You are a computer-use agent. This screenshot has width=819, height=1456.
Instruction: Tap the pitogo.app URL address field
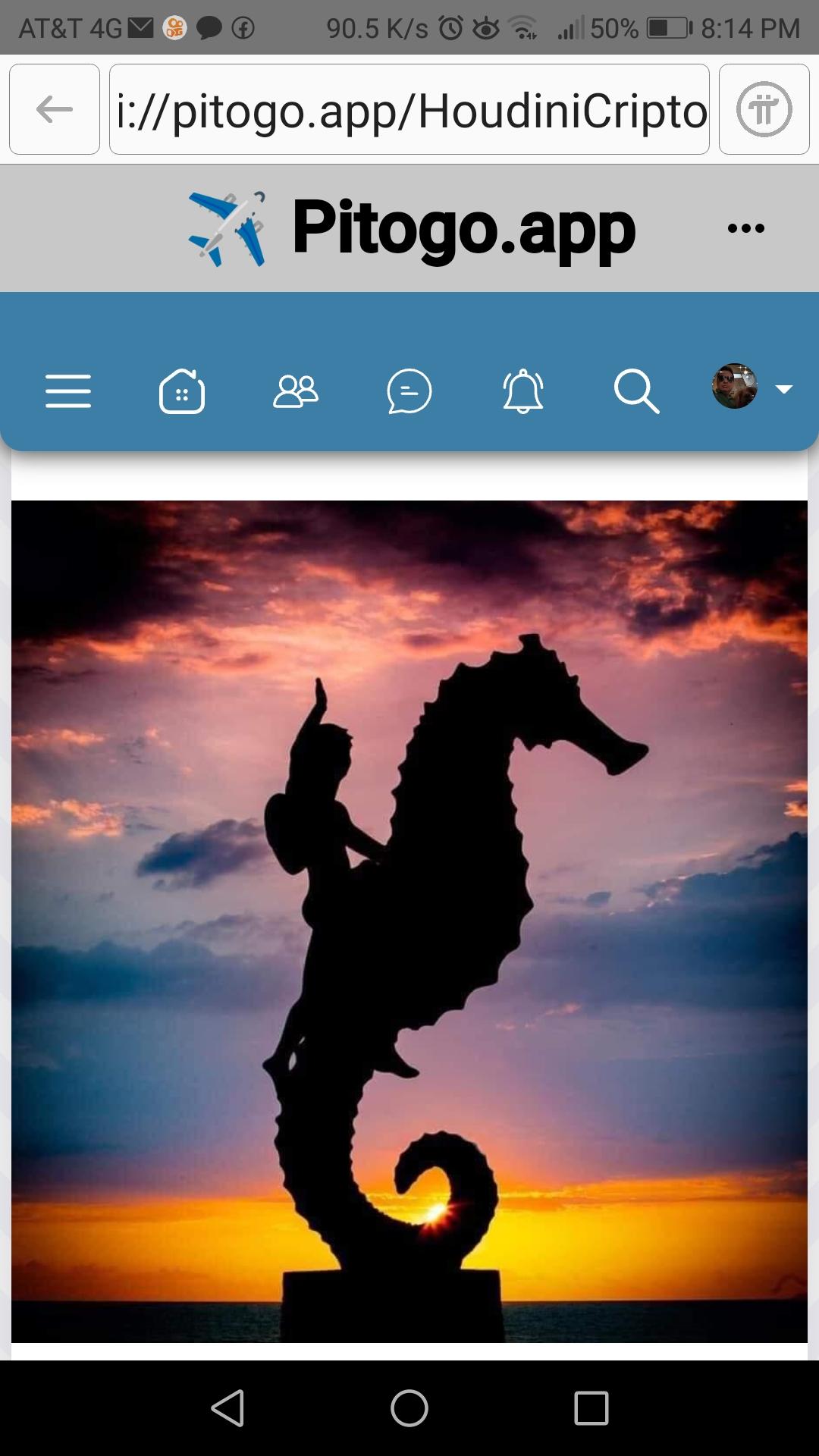tap(409, 110)
